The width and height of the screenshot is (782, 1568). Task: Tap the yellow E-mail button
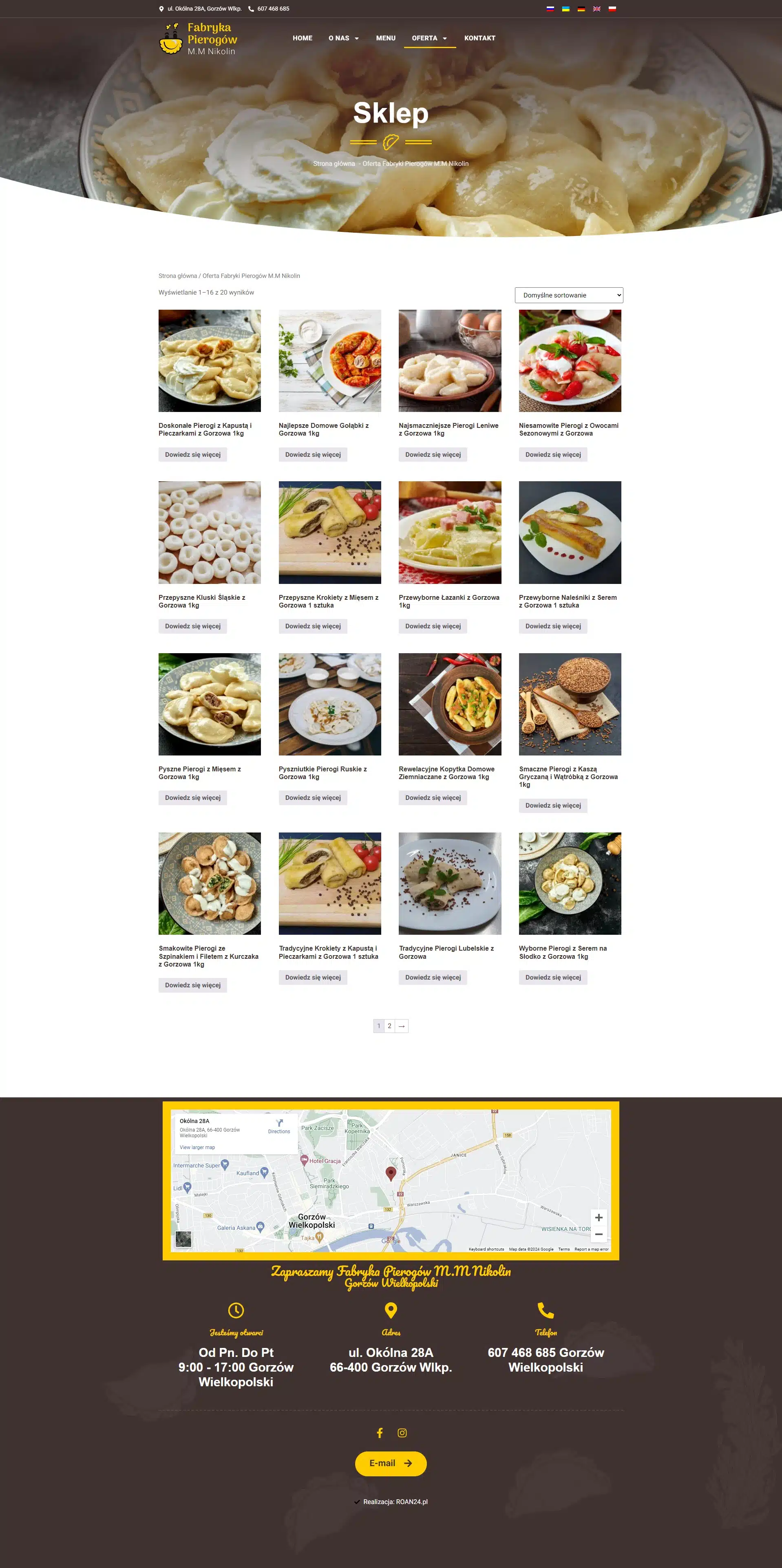click(x=391, y=1464)
